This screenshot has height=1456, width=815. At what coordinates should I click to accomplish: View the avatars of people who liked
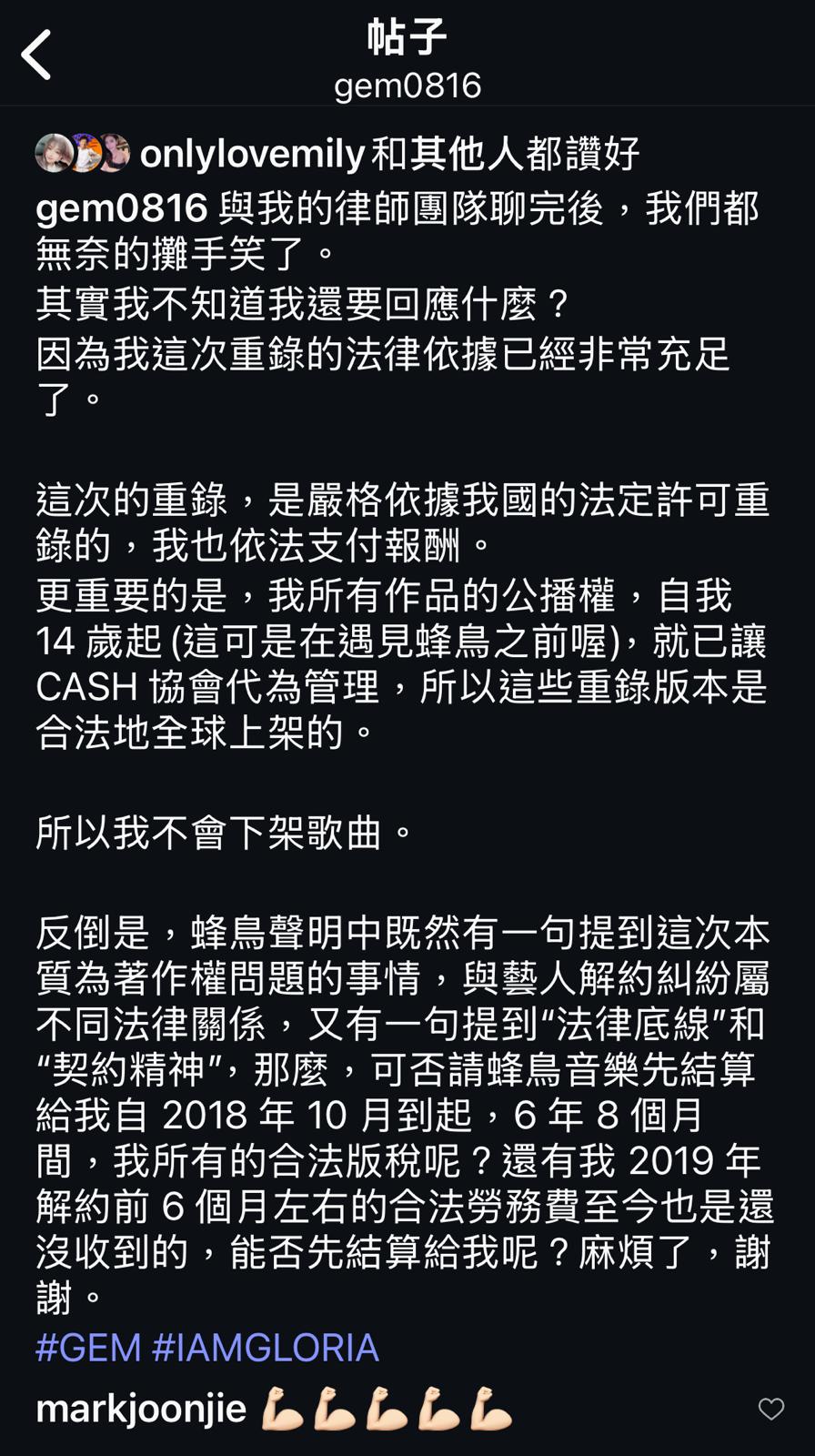[82, 153]
